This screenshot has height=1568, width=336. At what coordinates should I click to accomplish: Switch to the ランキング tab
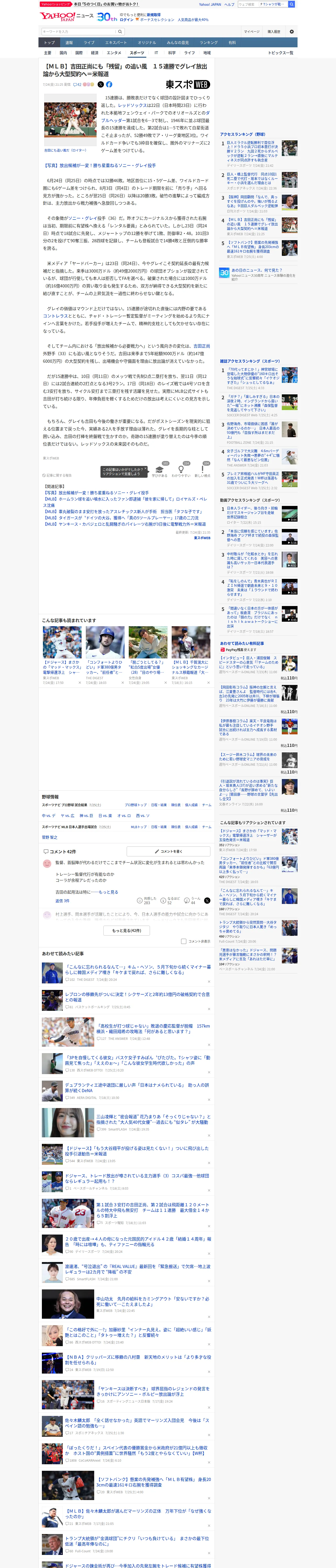[209, 43]
